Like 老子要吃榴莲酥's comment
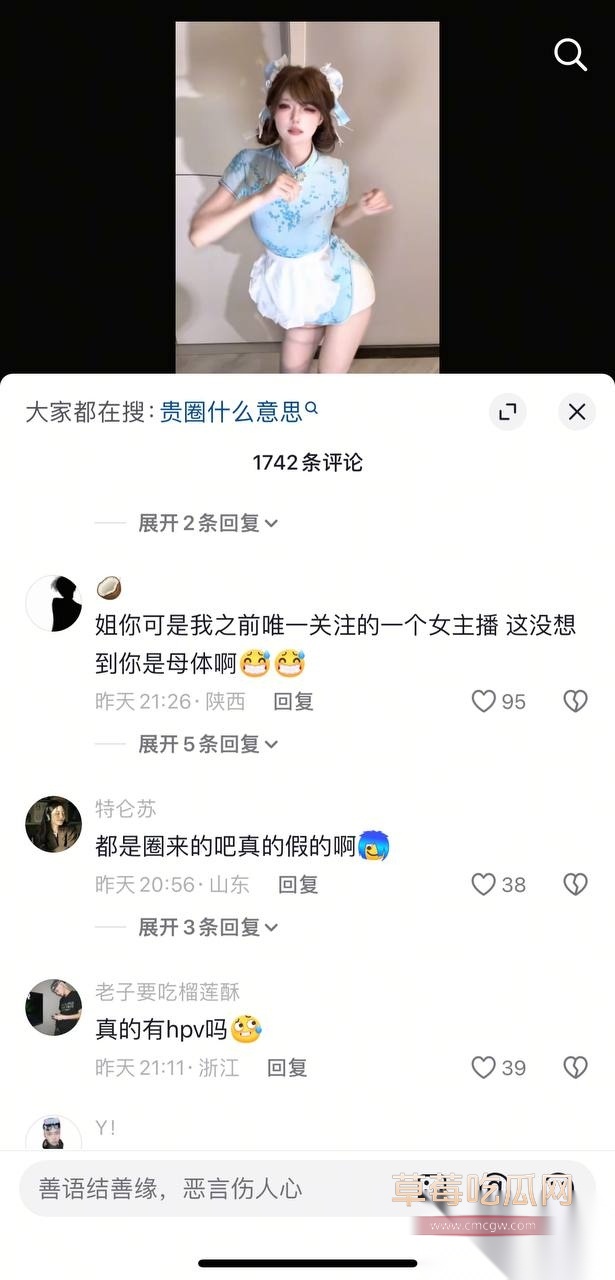Image resolution: width=615 pixels, height=1280 pixels. click(484, 1068)
